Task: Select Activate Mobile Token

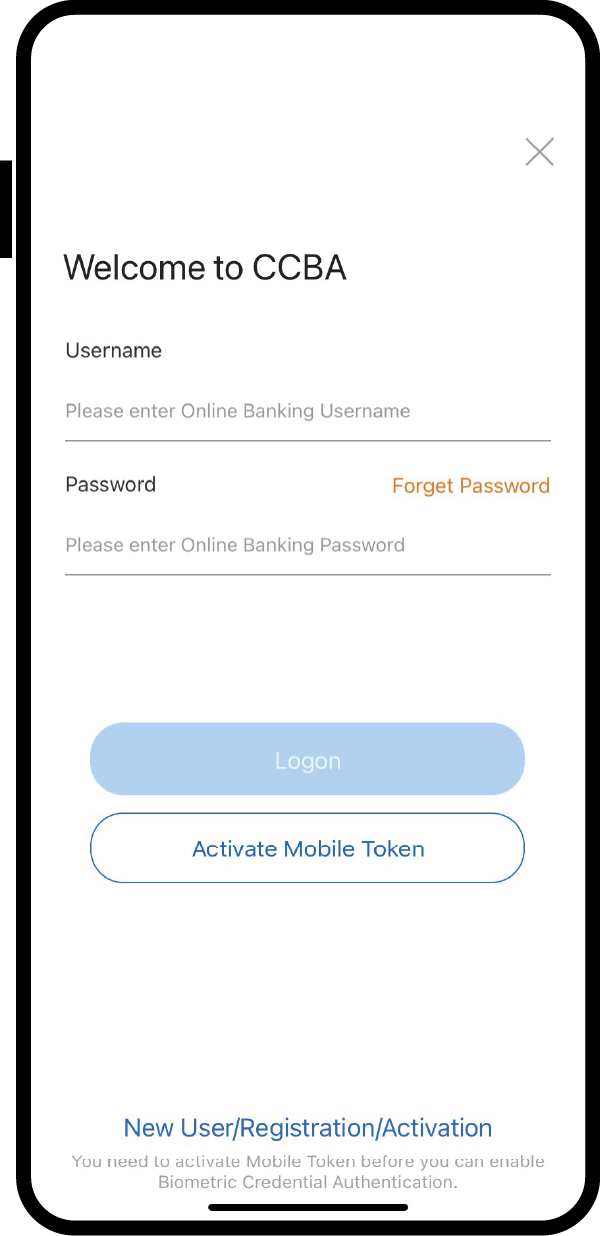Action: 307,849
